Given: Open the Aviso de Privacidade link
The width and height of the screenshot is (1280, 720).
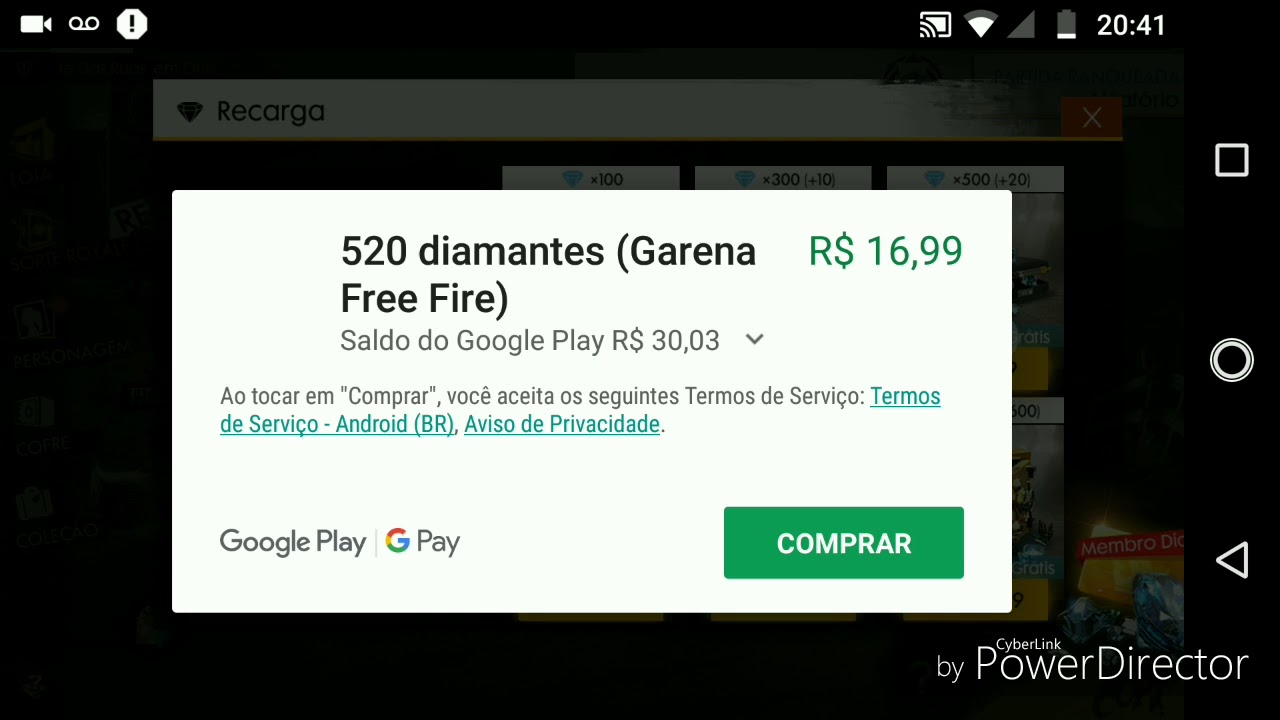Looking at the screenshot, I should tap(562, 424).
